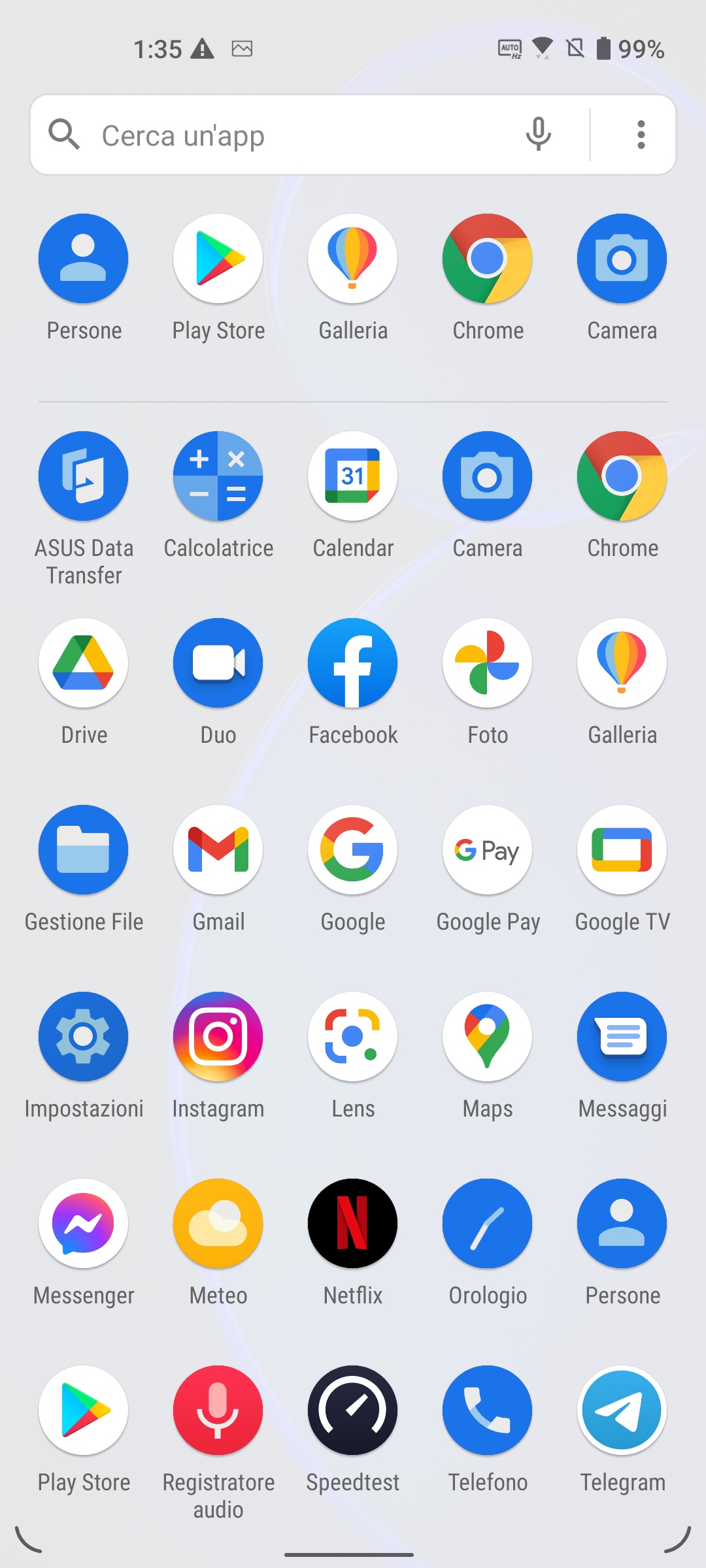The image size is (706, 1568).
Task: Open the Calcolatrice app
Action: [218, 476]
